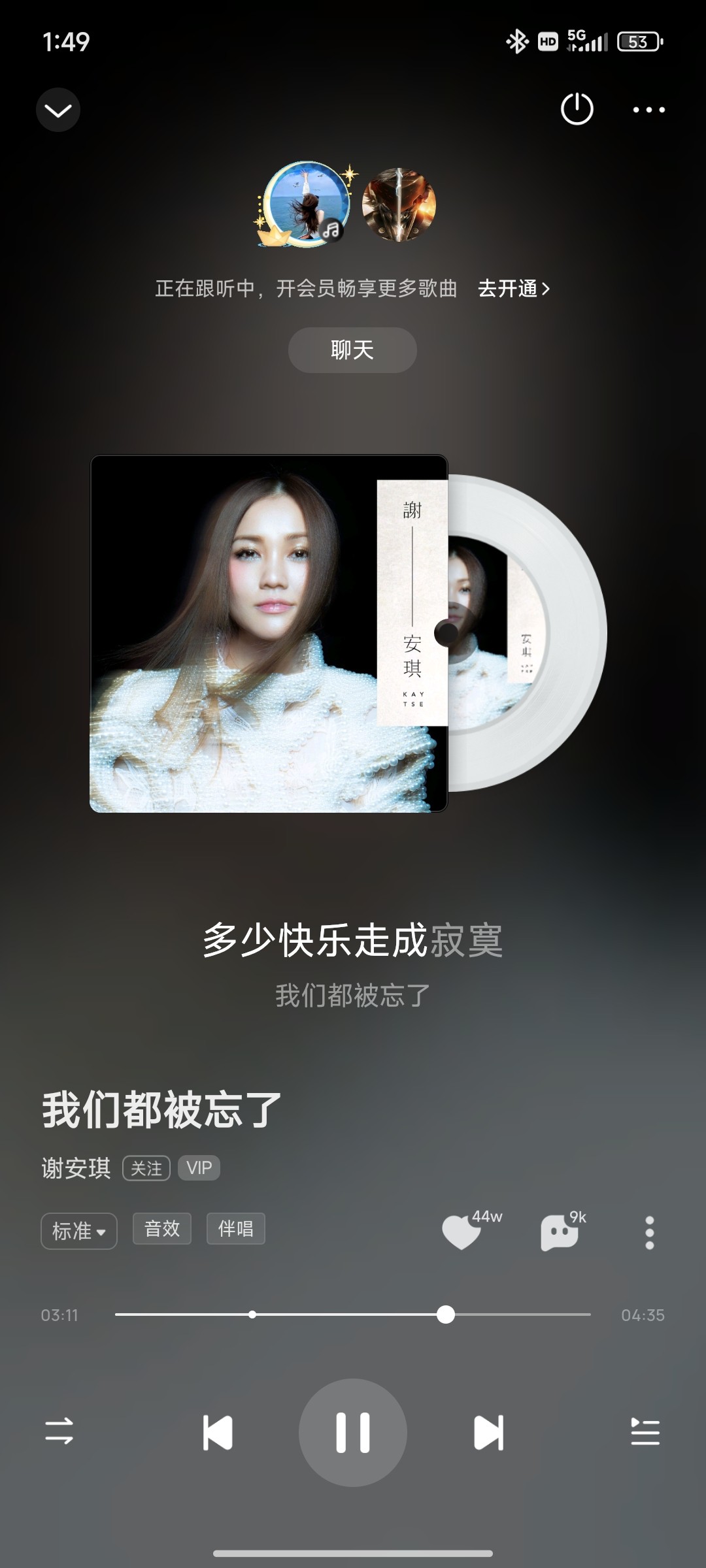
Task: Open the 聊天 chat button
Action: pyautogui.click(x=352, y=350)
